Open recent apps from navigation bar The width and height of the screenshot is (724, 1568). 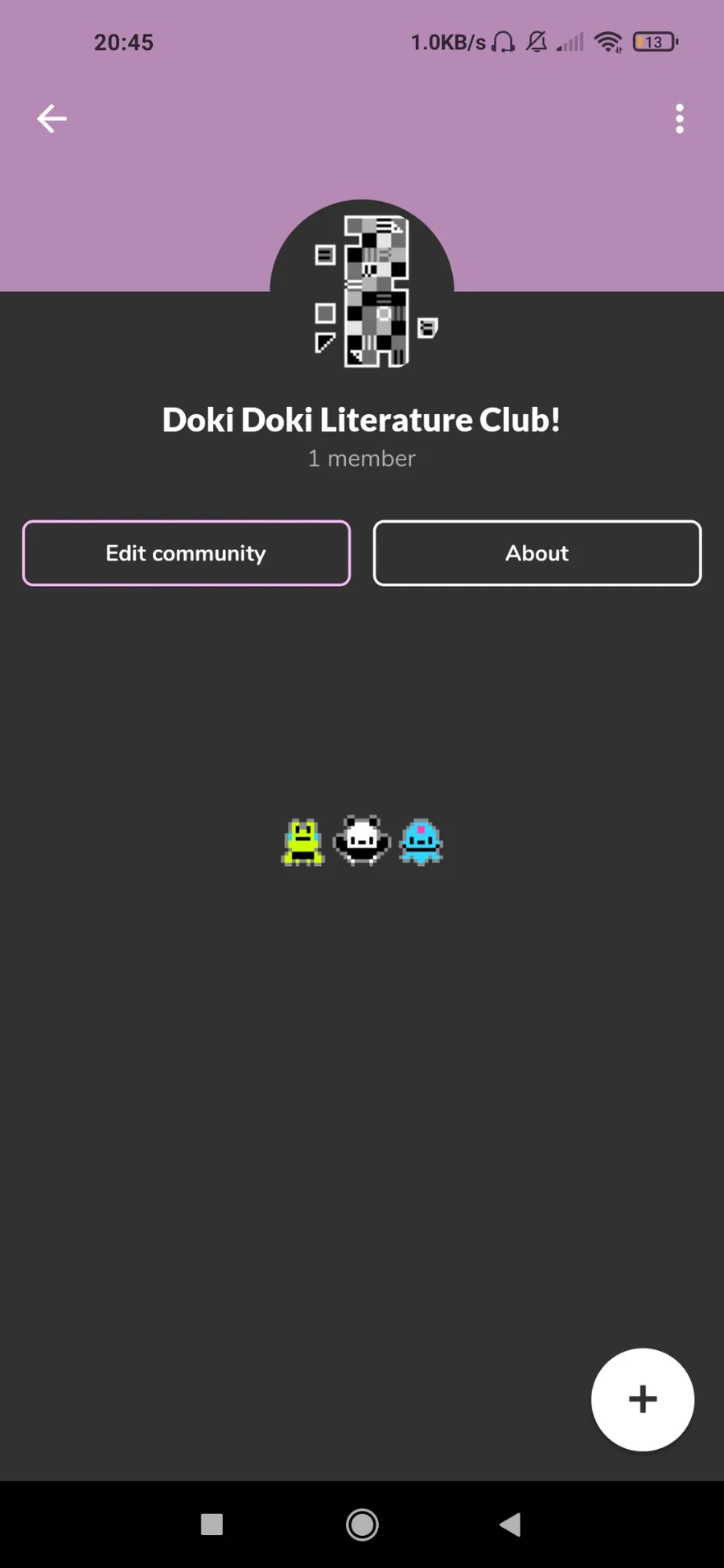coord(212,1524)
